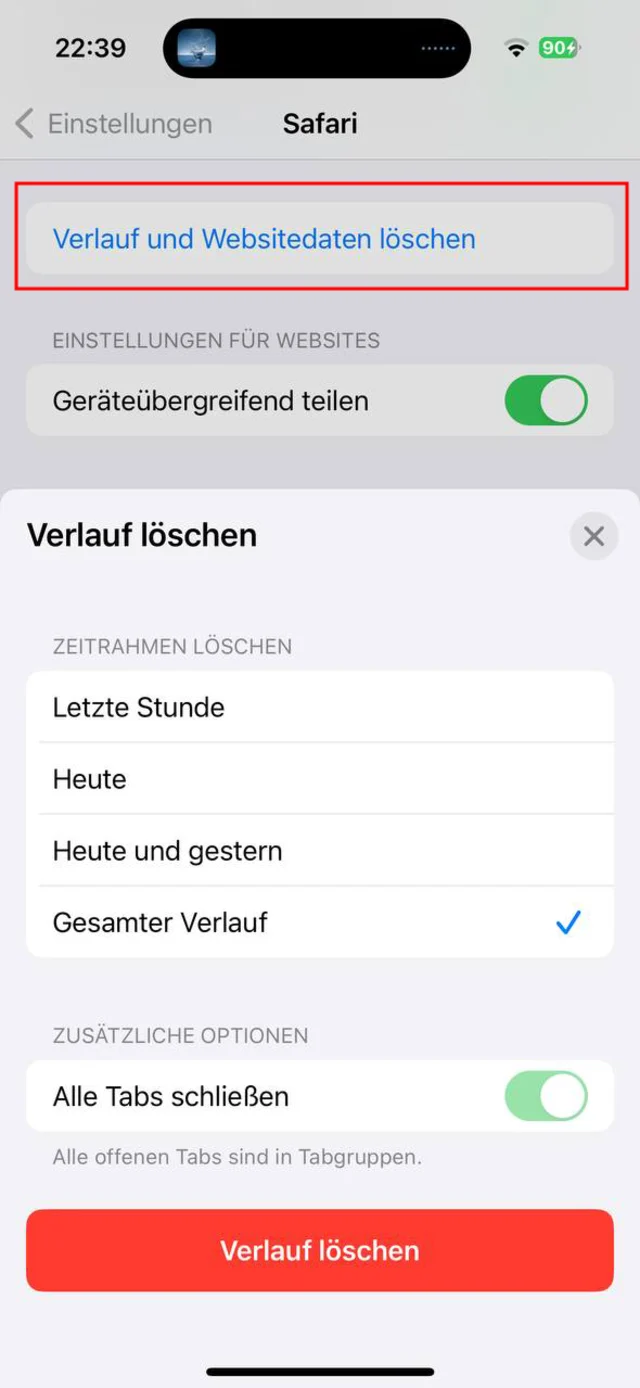Select Gesamter Verlauf option

click(x=320, y=922)
